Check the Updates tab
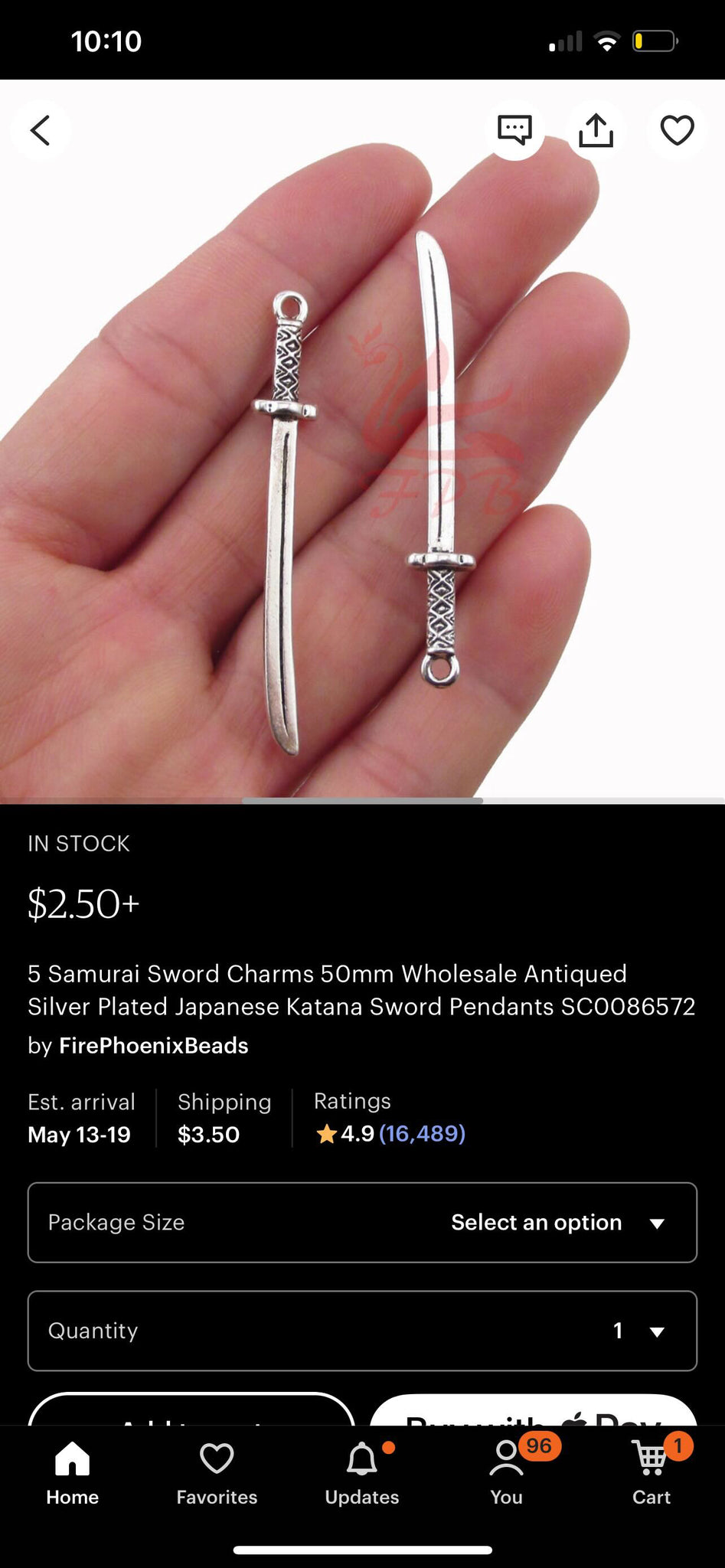This screenshot has height=1568, width=725. click(362, 1473)
